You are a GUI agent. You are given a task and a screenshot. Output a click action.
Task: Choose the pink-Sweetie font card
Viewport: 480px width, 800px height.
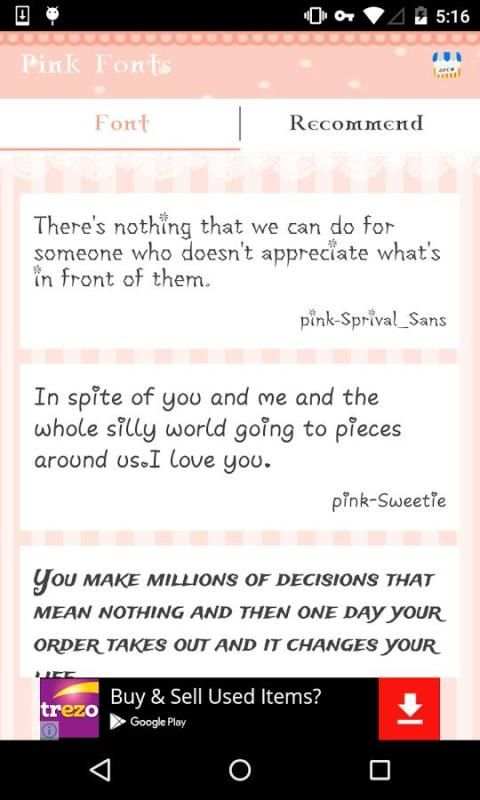[240, 446]
